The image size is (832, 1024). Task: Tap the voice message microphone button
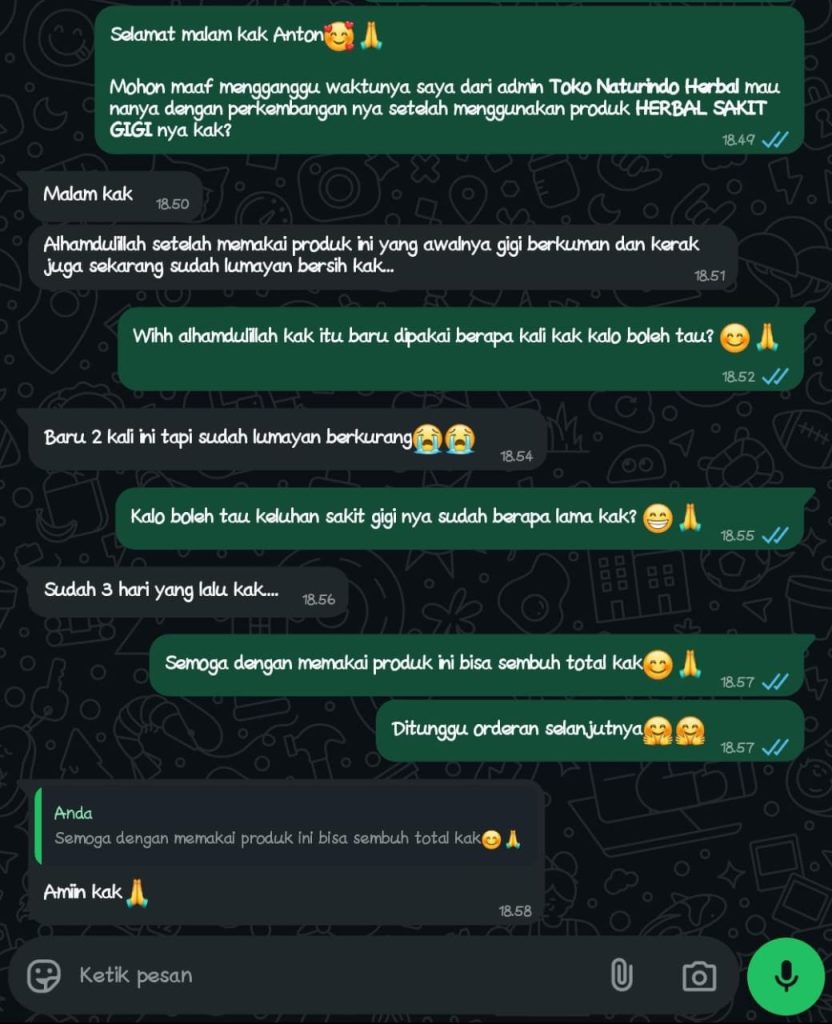787,976
